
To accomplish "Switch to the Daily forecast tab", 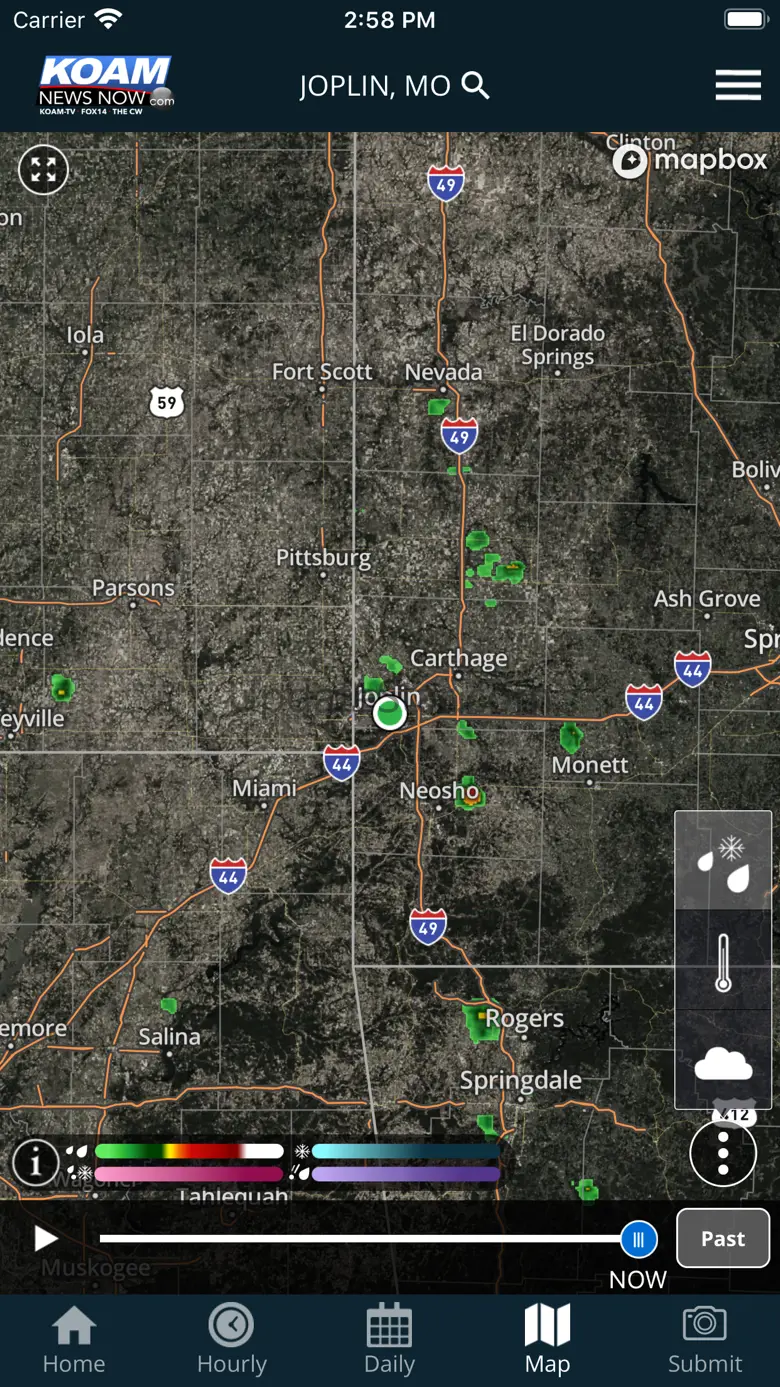I will point(389,1340).
